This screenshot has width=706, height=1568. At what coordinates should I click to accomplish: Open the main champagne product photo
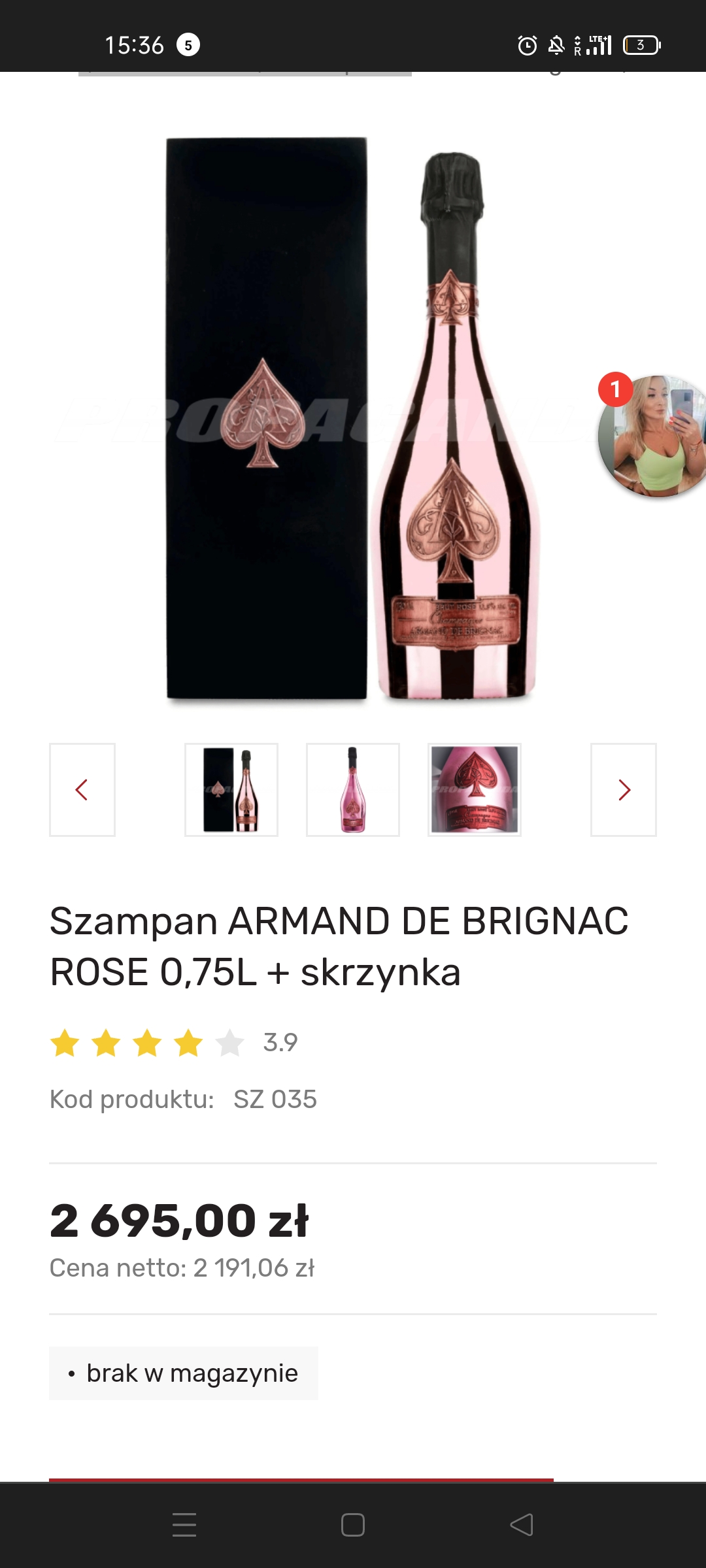[x=353, y=418]
